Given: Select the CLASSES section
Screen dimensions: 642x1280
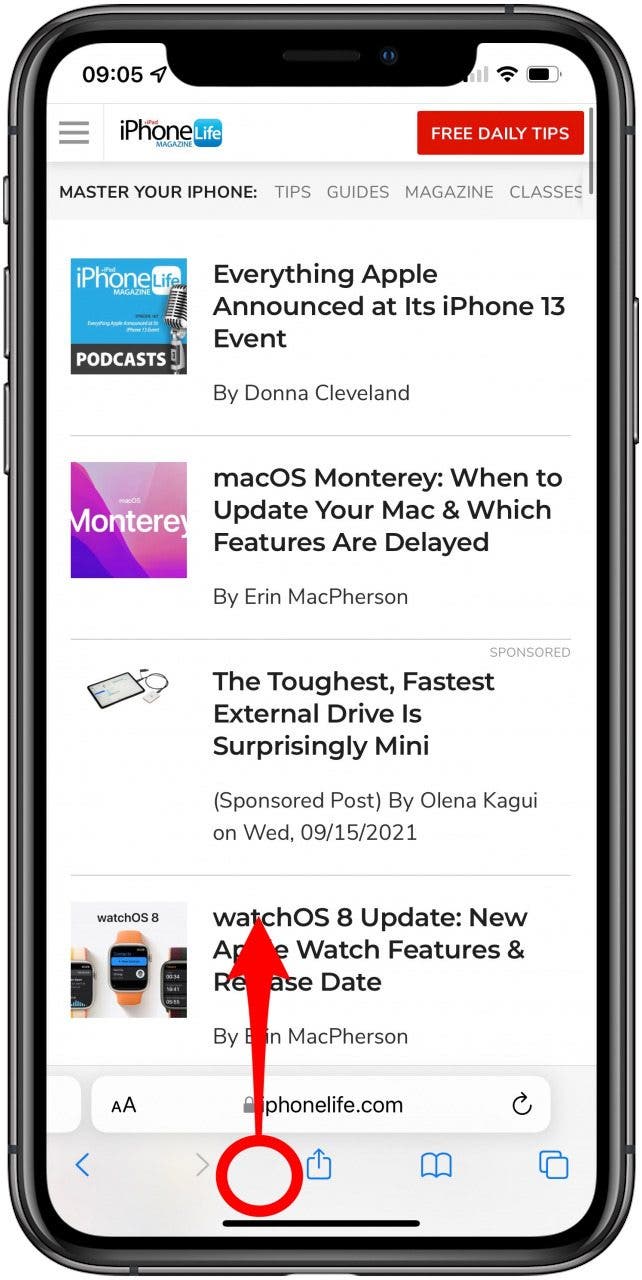Looking at the screenshot, I should point(545,192).
